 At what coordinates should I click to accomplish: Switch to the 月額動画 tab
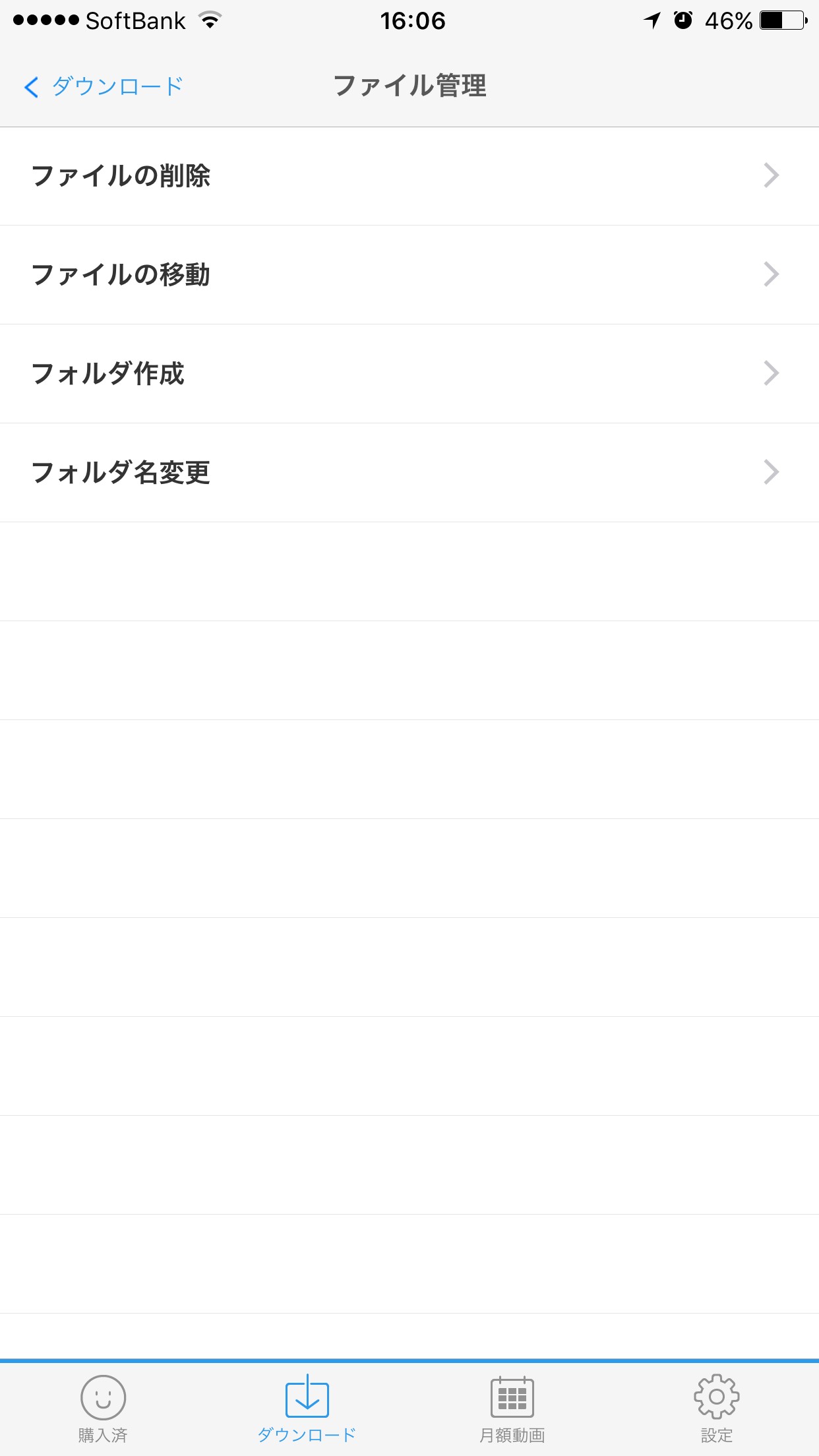click(x=512, y=1409)
